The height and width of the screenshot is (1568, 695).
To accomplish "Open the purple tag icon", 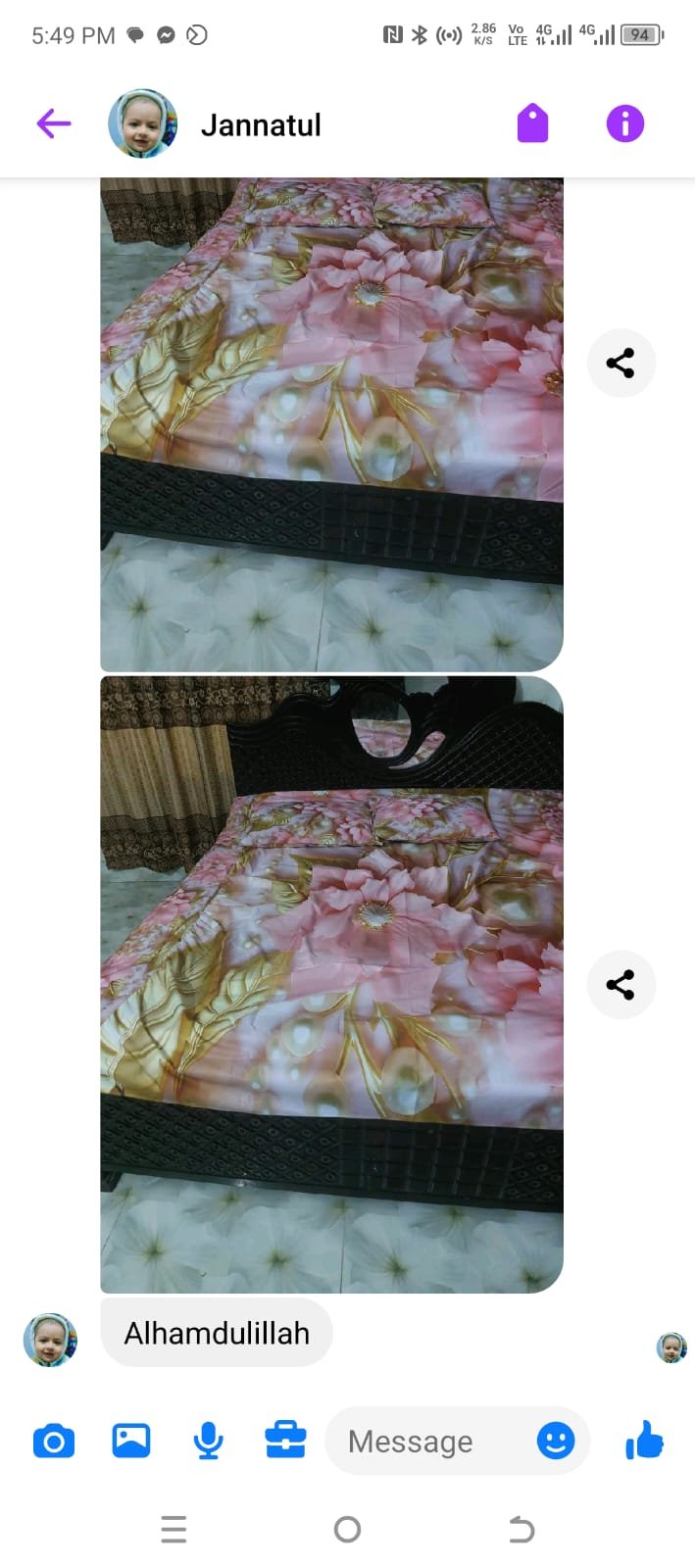I will pos(532,123).
